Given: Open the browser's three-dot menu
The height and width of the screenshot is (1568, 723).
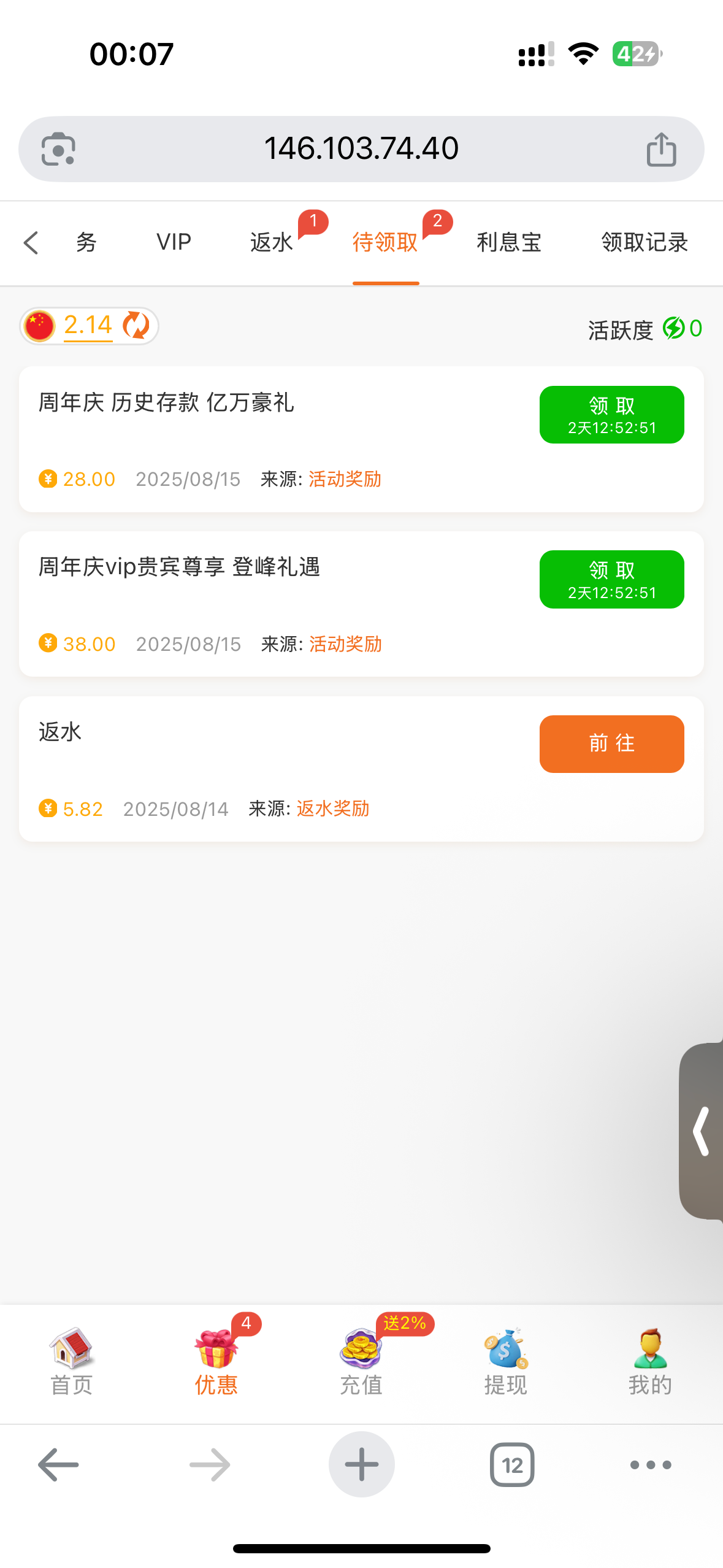Looking at the screenshot, I should pos(651,1464).
